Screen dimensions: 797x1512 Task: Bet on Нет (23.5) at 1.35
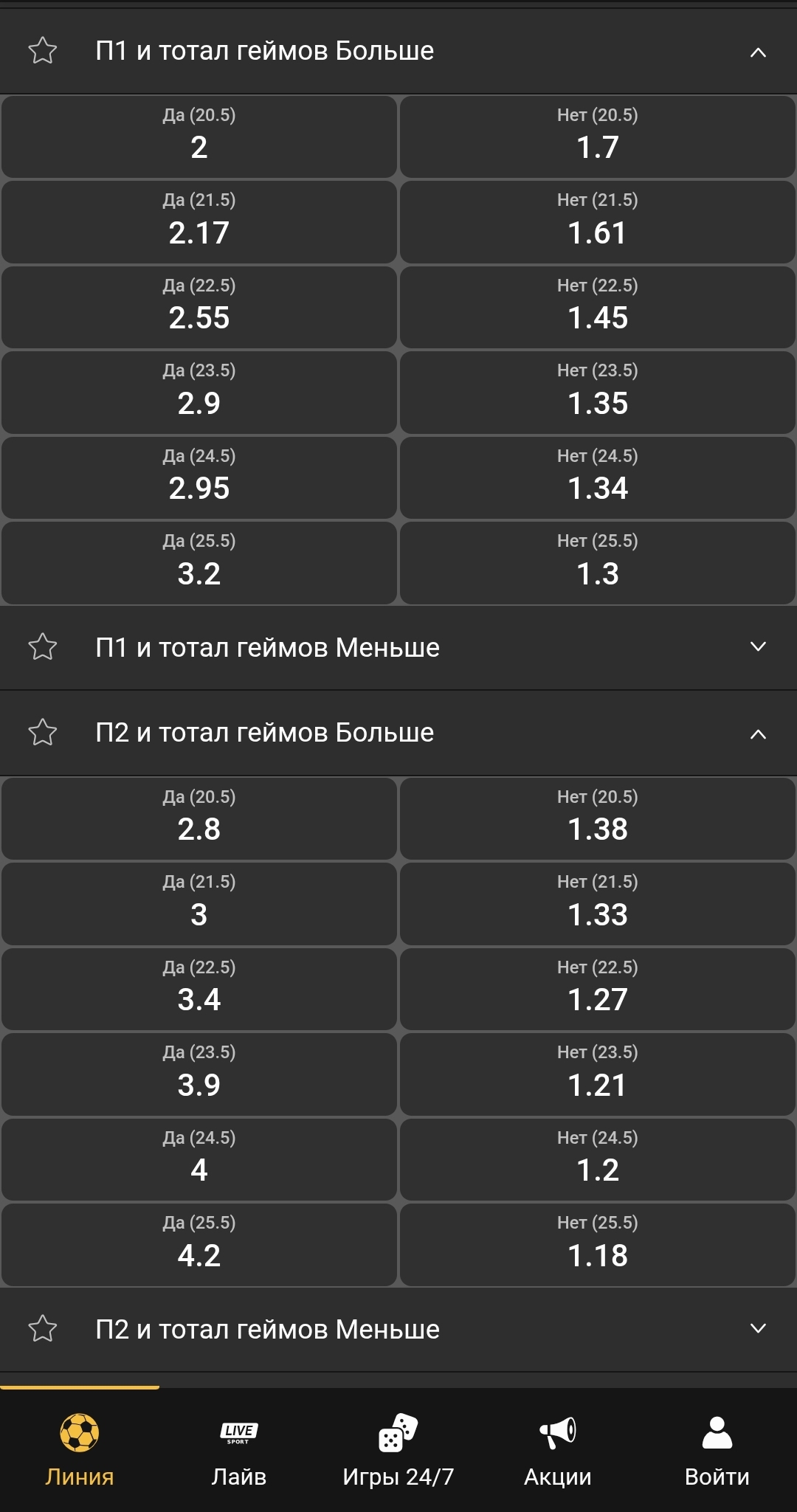click(597, 393)
